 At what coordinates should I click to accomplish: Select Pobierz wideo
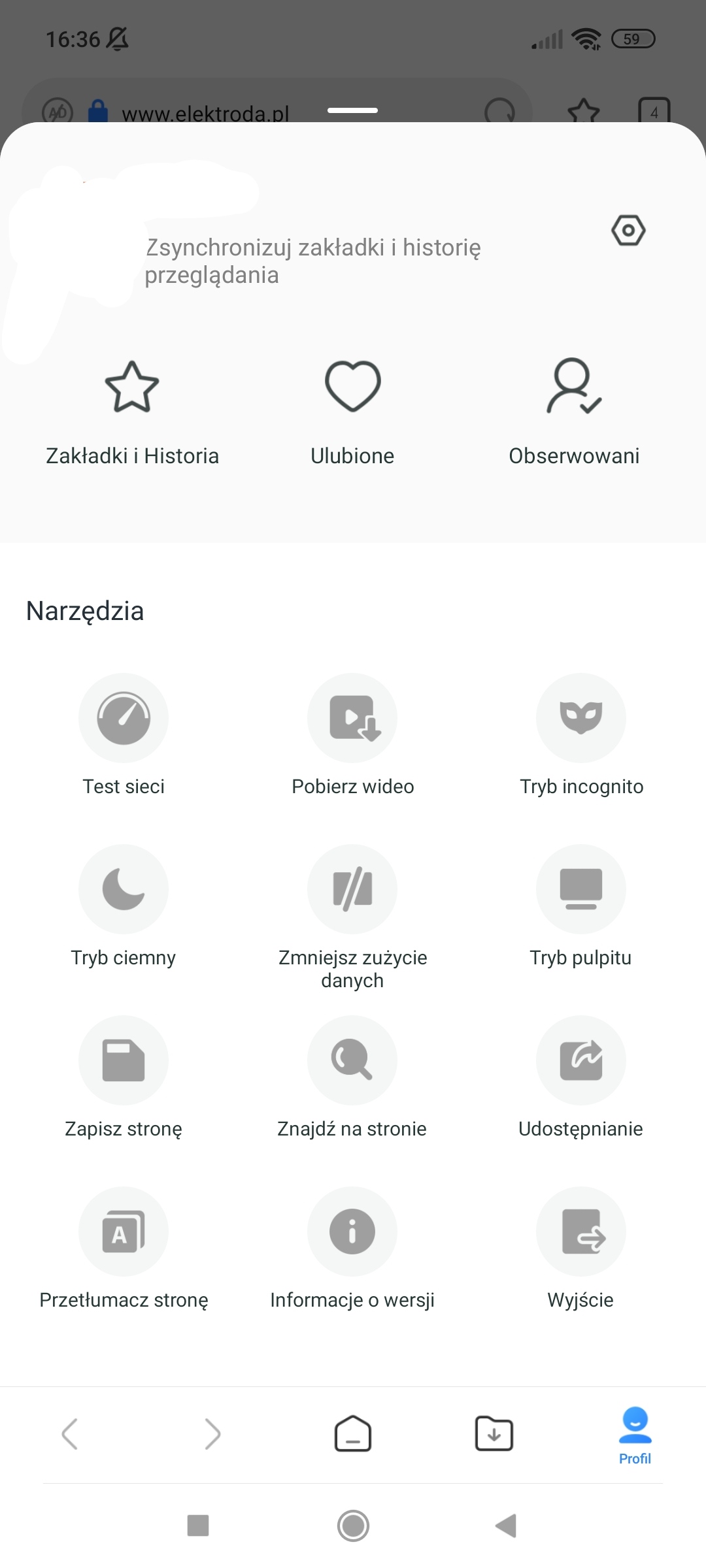[x=352, y=718]
